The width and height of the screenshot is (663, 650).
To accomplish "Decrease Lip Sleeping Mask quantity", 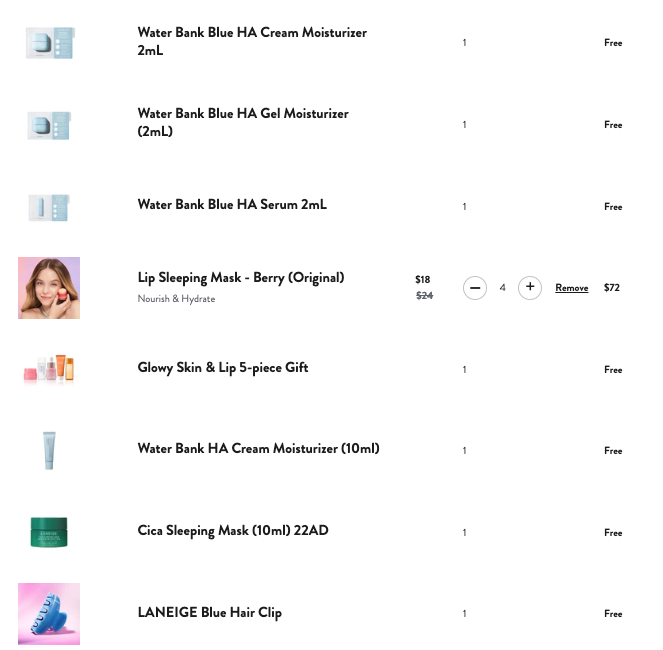I will (475, 288).
